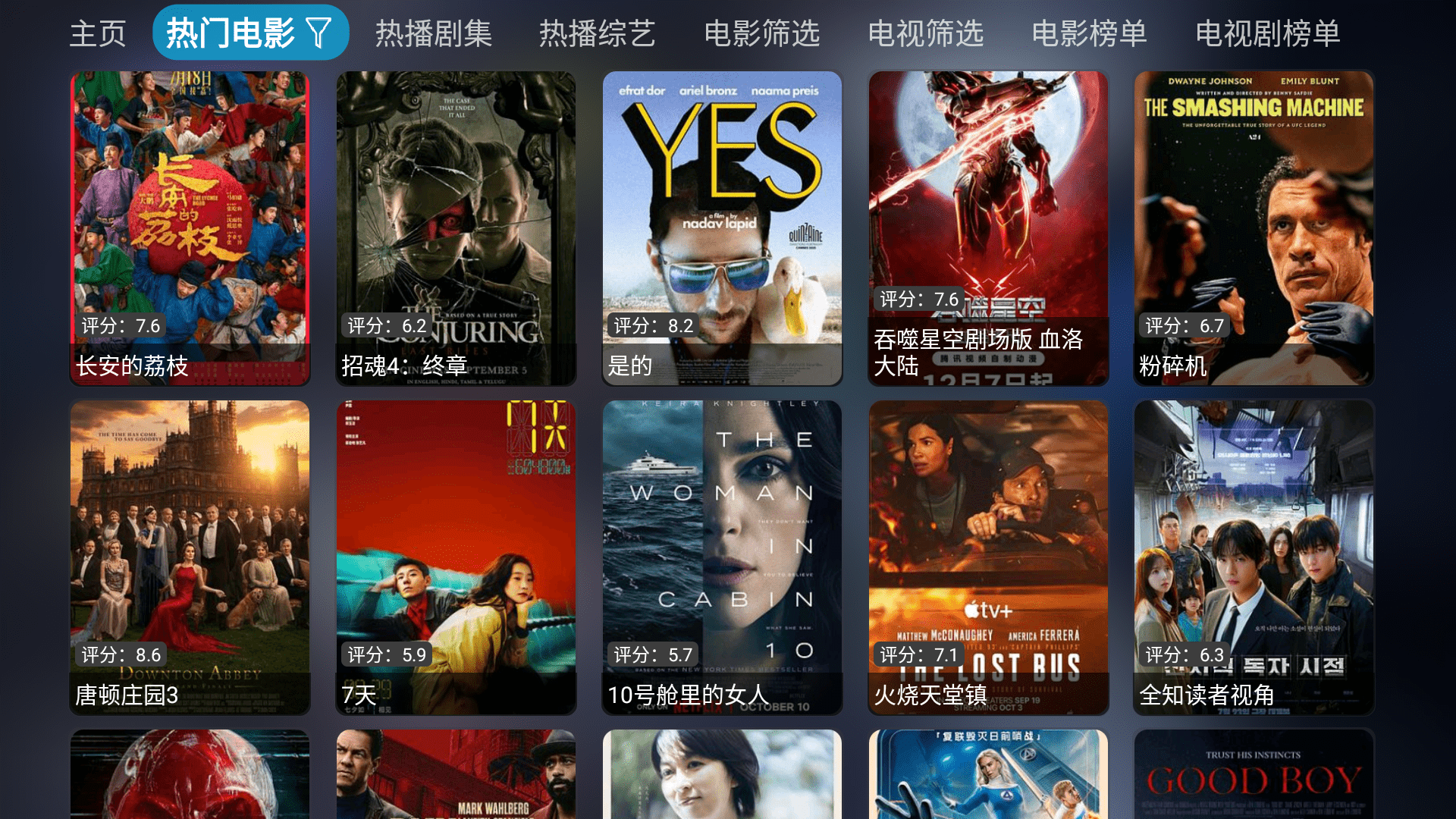Screen dimensions: 1456x819
Task: Switch to the 热播综艺 tab
Action: (x=597, y=33)
